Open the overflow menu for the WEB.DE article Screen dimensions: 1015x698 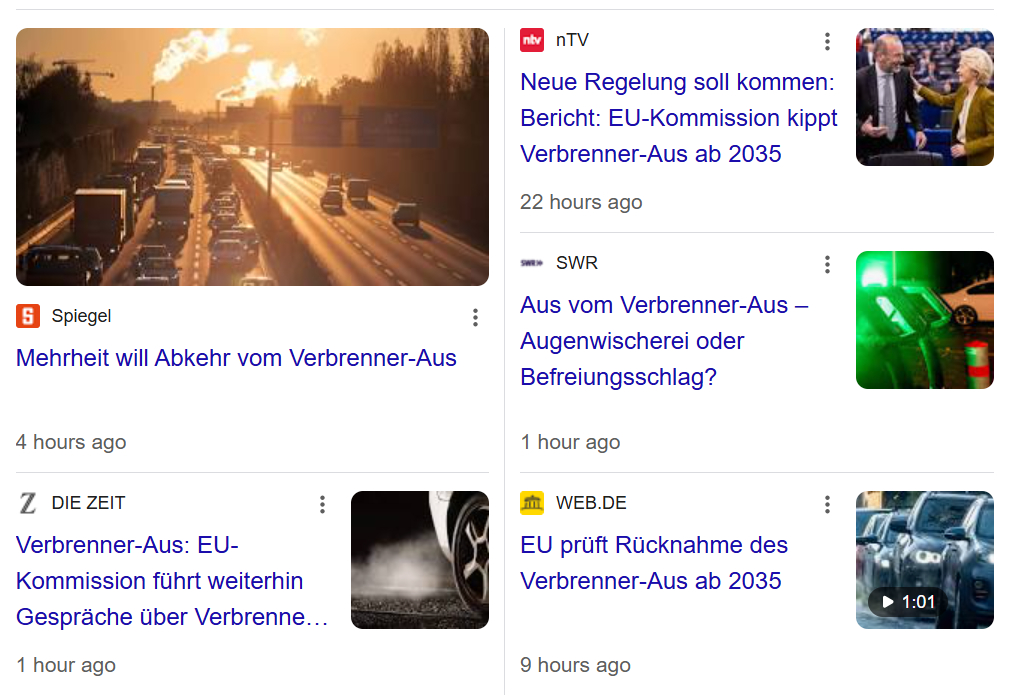click(827, 505)
